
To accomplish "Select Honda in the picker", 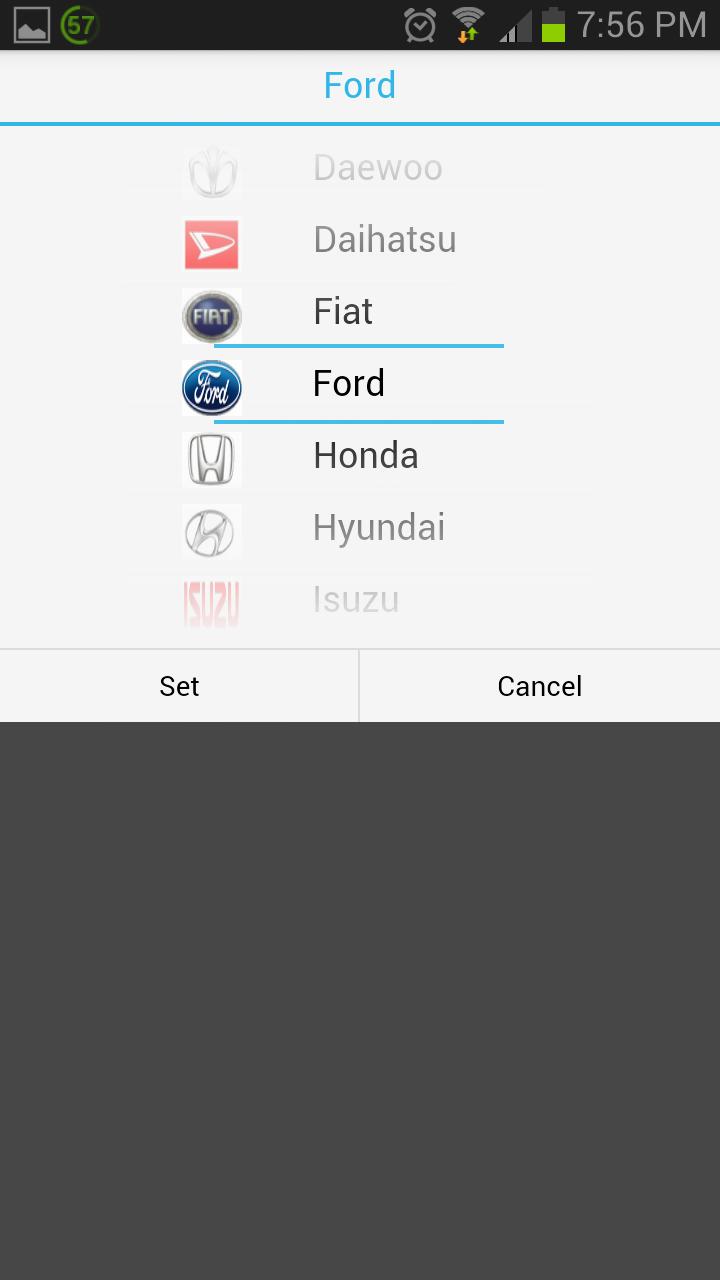I will pyautogui.click(x=365, y=456).
